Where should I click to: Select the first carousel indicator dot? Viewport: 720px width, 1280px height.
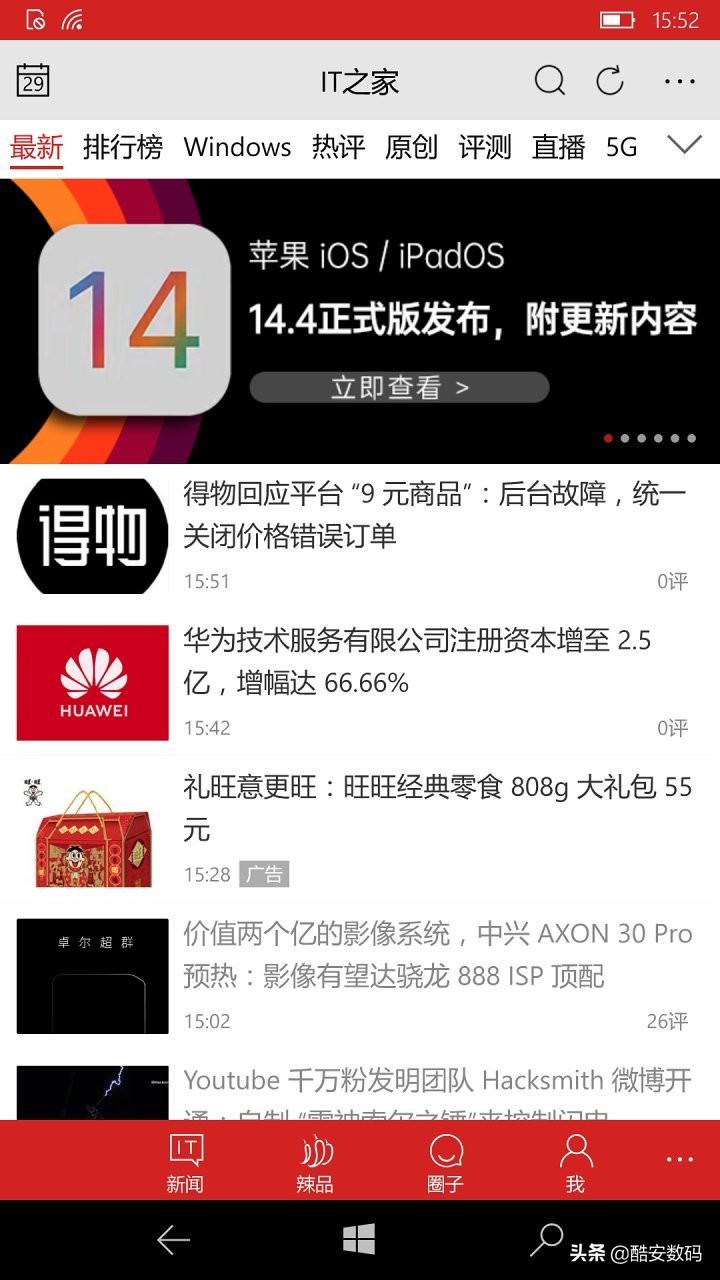606,437
